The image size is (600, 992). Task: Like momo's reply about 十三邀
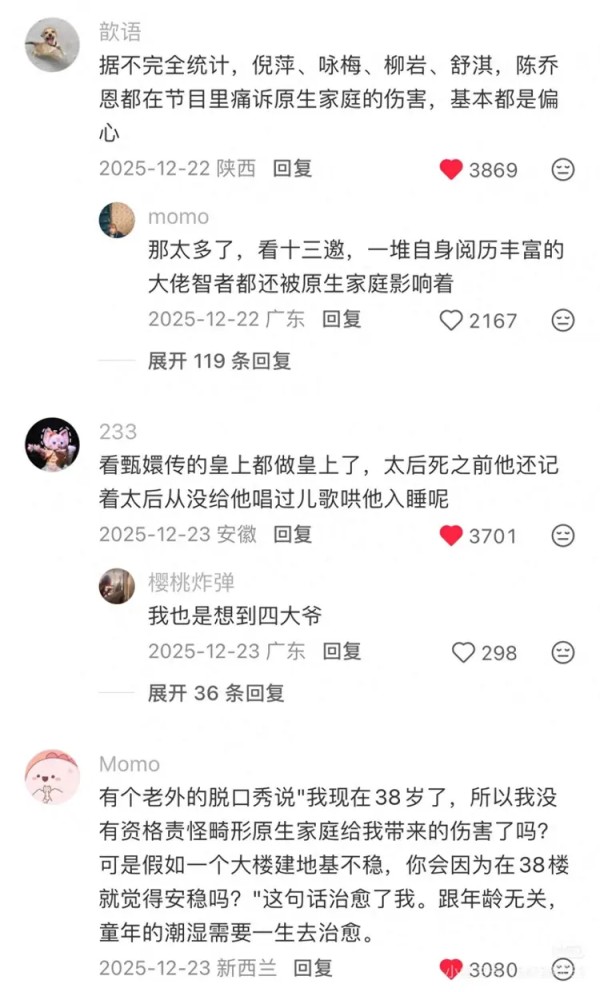[x=451, y=320]
